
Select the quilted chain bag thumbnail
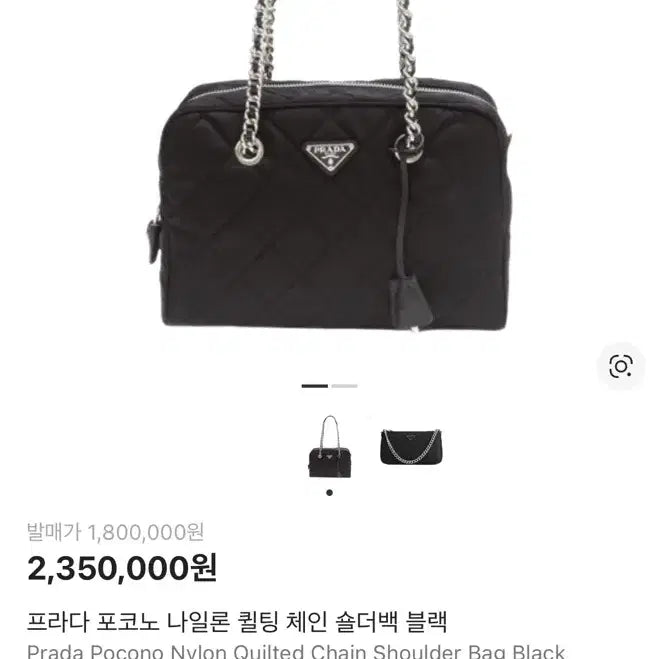(329, 447)
